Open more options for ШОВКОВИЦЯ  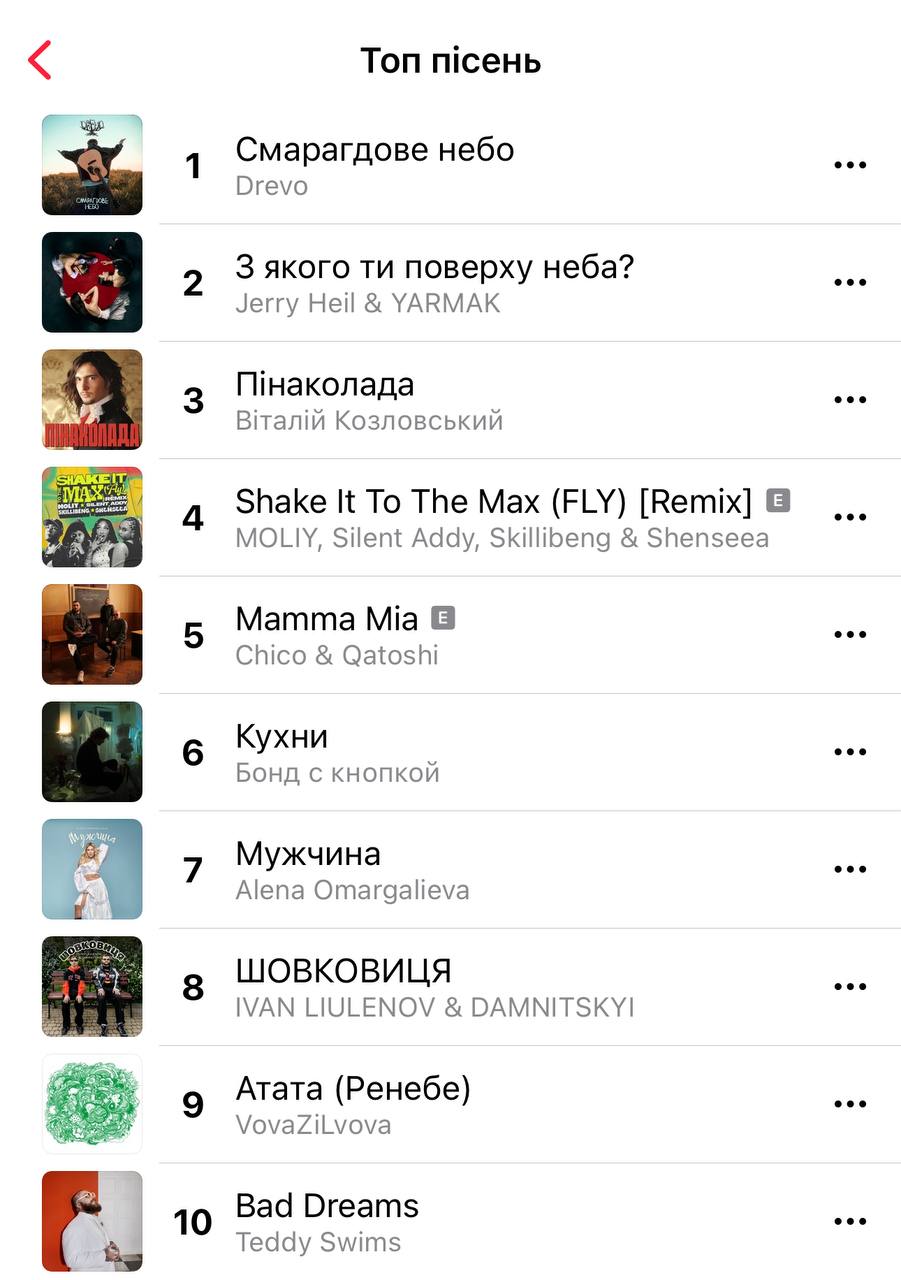click(x=849, y=987)
